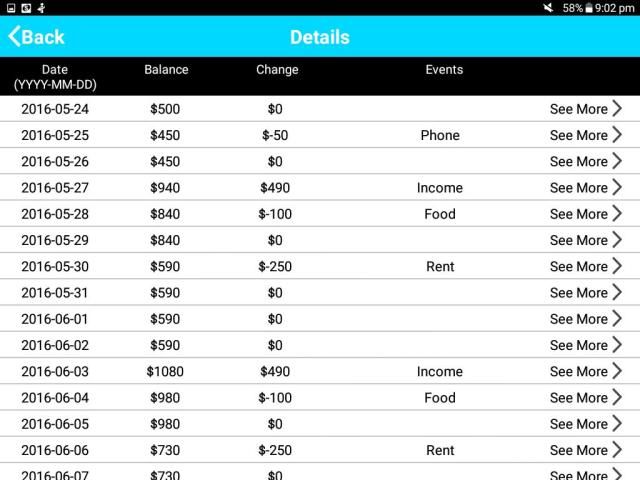The height and width of the screenshot is (480, 640).
Task: View See More for 2016-06-02
Action: click(x=586, y=345)
